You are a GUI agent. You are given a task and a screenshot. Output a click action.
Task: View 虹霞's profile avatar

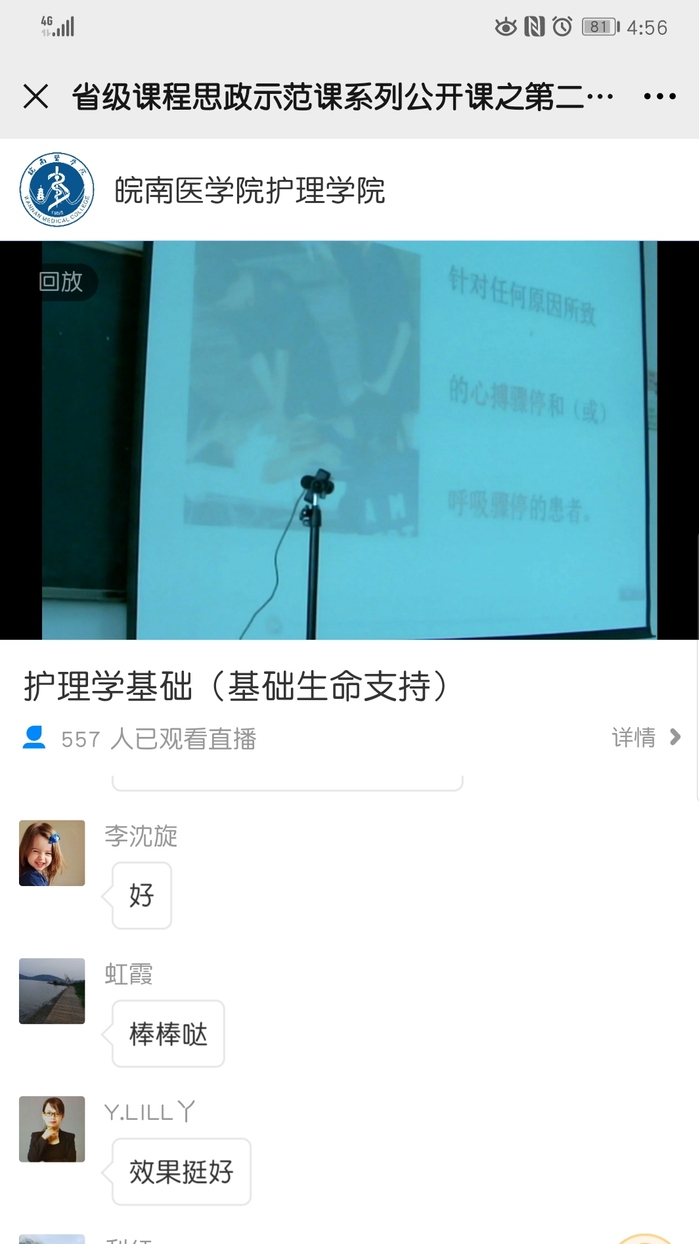(52, 991)
